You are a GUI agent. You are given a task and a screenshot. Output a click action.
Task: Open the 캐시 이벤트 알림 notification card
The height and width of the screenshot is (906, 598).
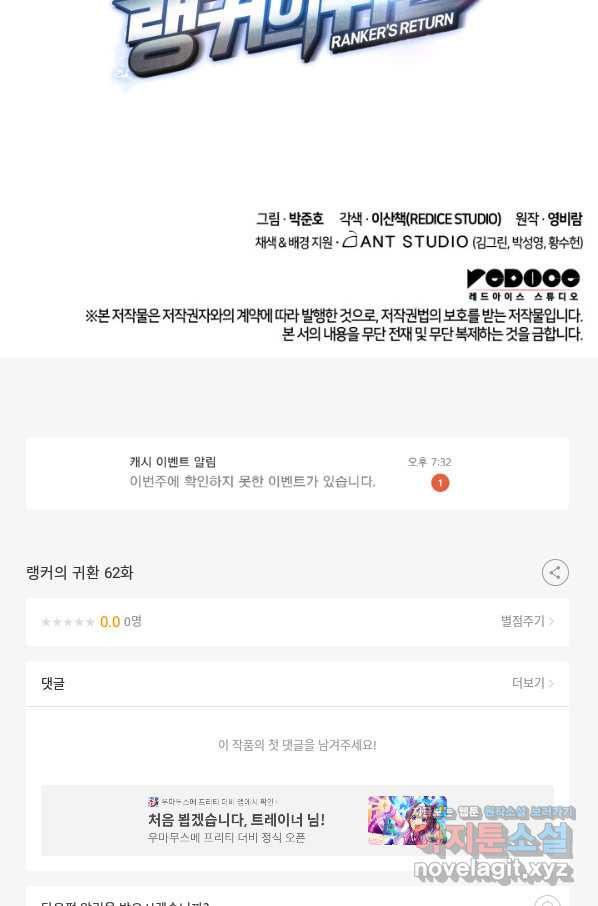[x=298, y=473]
